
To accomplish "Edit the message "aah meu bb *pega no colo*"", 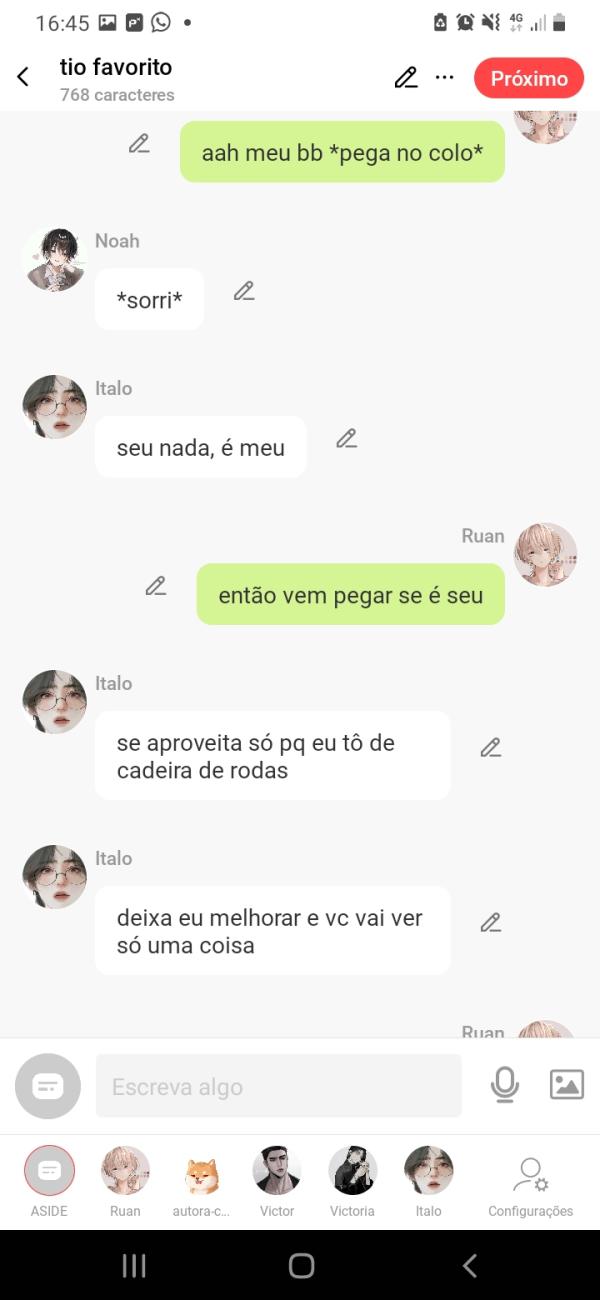I will tap(139, 144).
